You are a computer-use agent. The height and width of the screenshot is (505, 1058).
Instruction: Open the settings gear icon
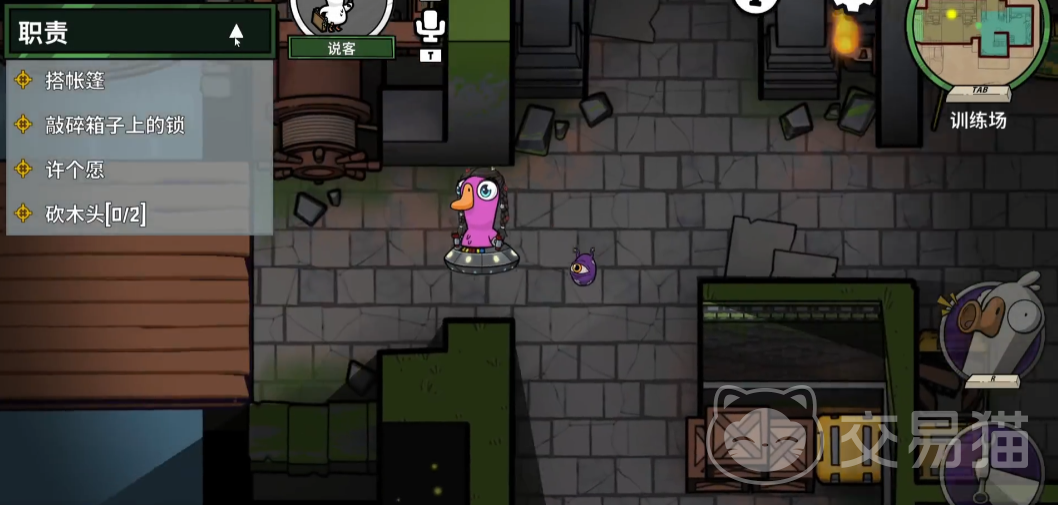(853, 5)
